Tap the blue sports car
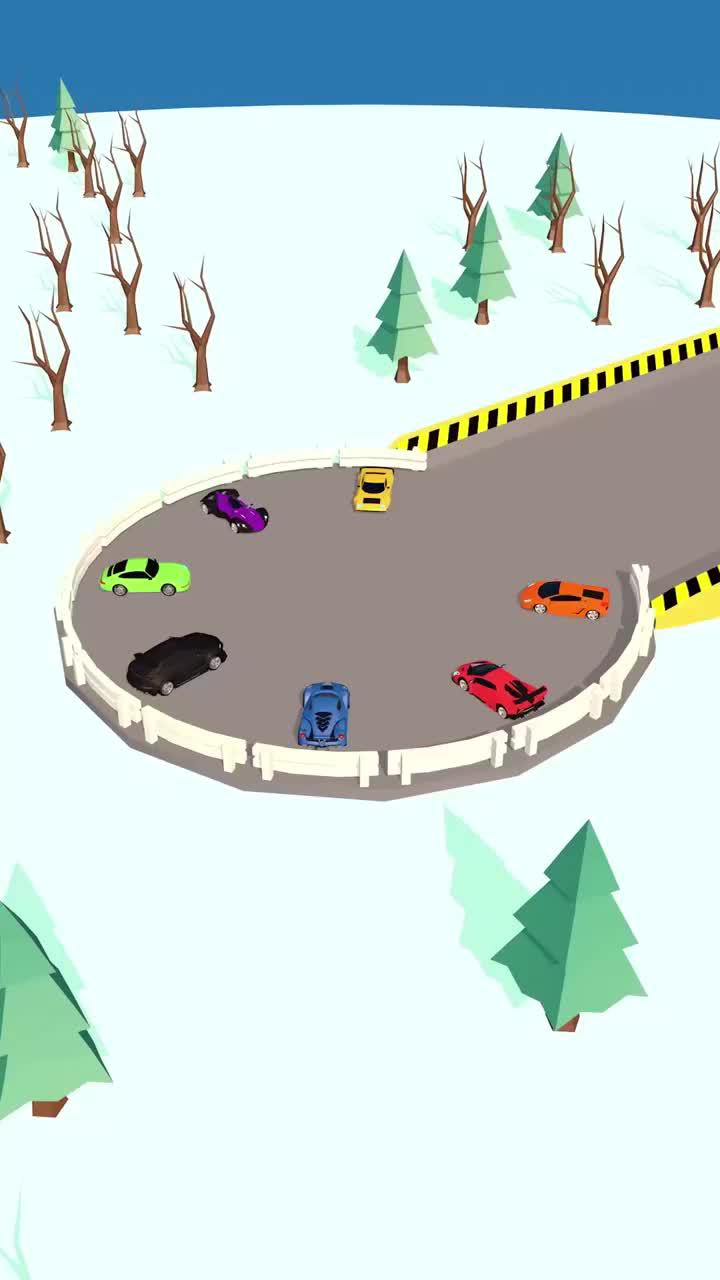720x1280 pixels. click(325, 714)
